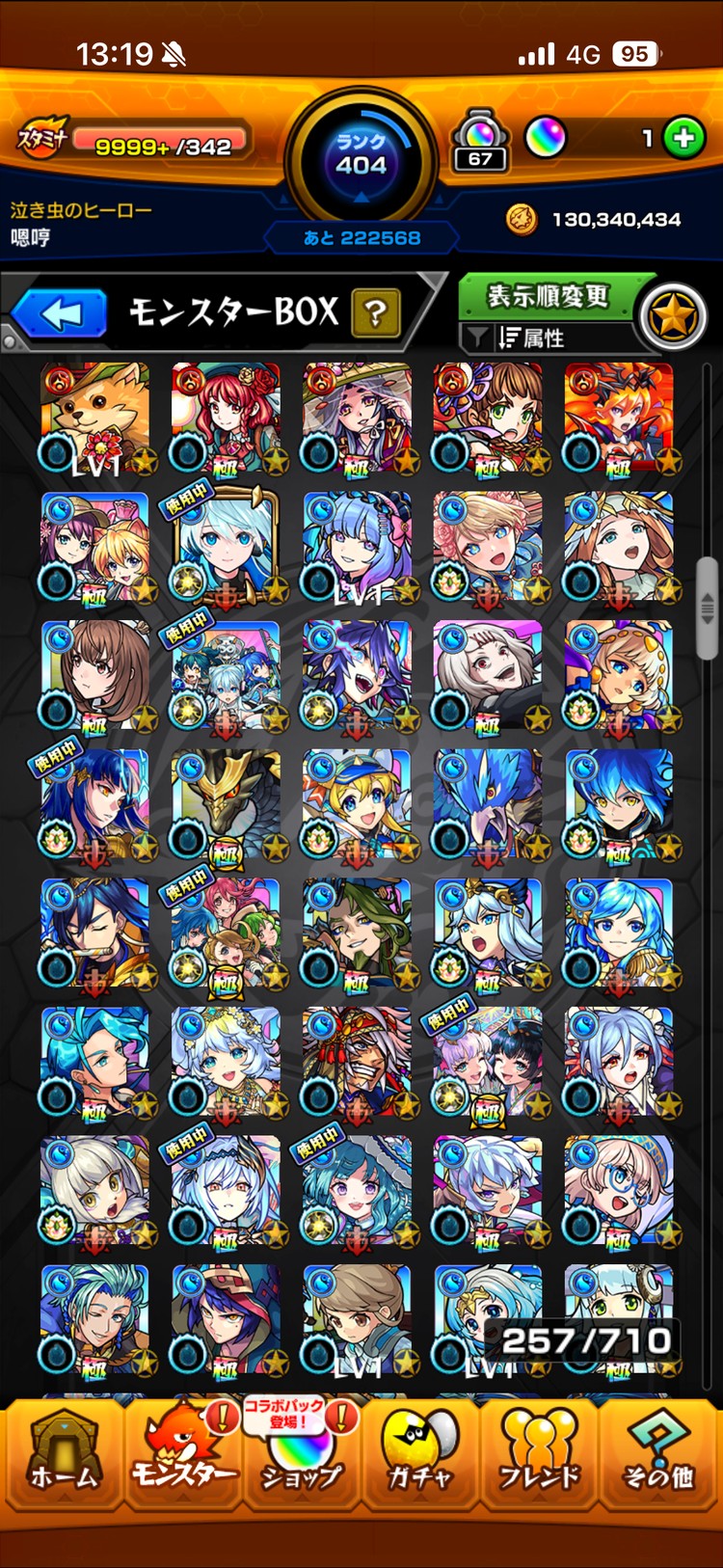Open the Monster BOX help question mark
The width and height of the screenshot is (723, 1568).
(376, 313)
